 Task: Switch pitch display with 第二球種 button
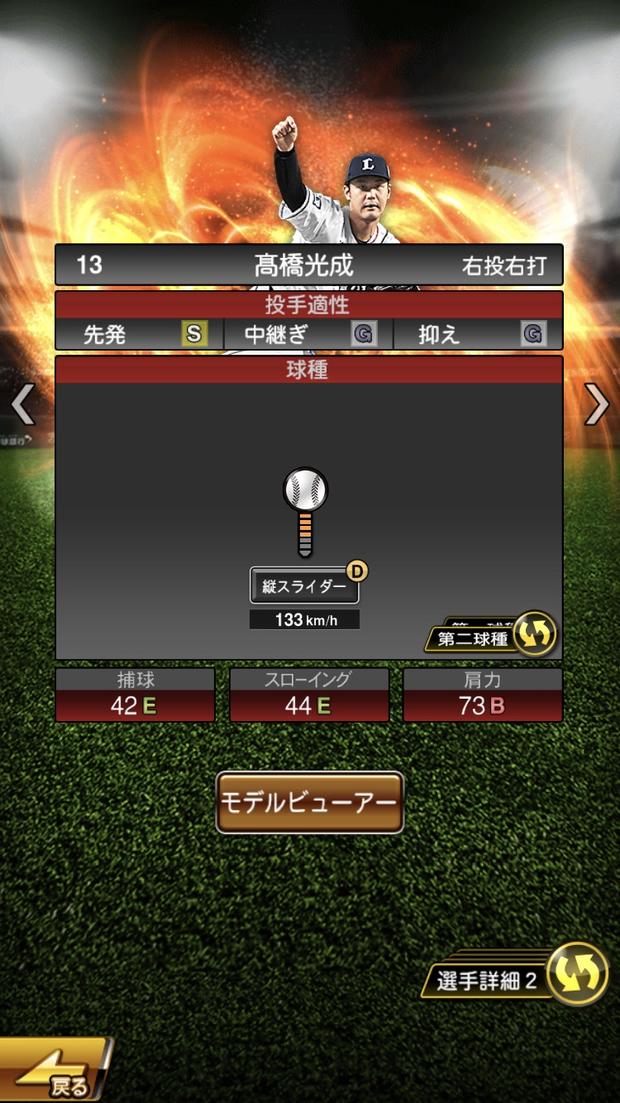coord(492,636)
